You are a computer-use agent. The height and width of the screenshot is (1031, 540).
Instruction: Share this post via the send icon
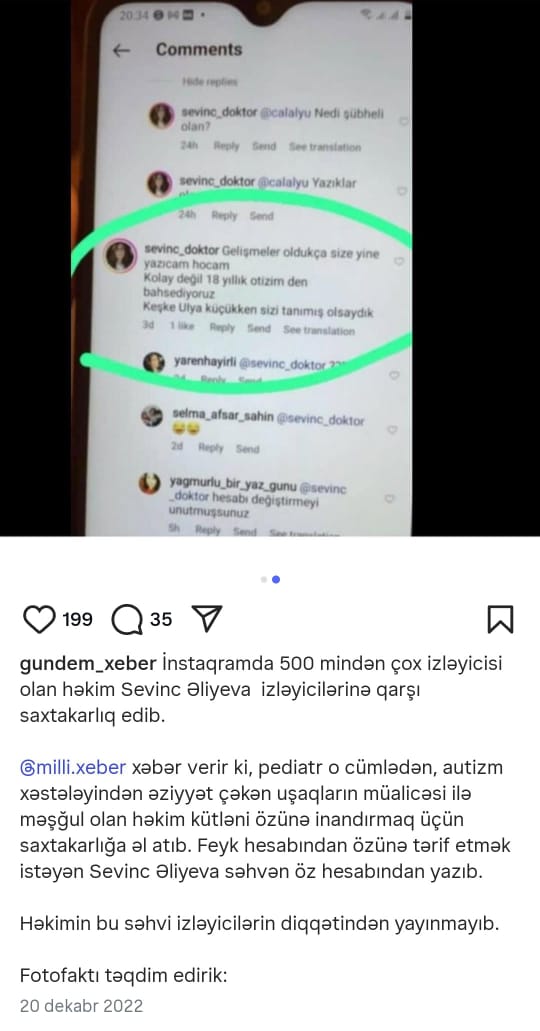tap(207, 619)
